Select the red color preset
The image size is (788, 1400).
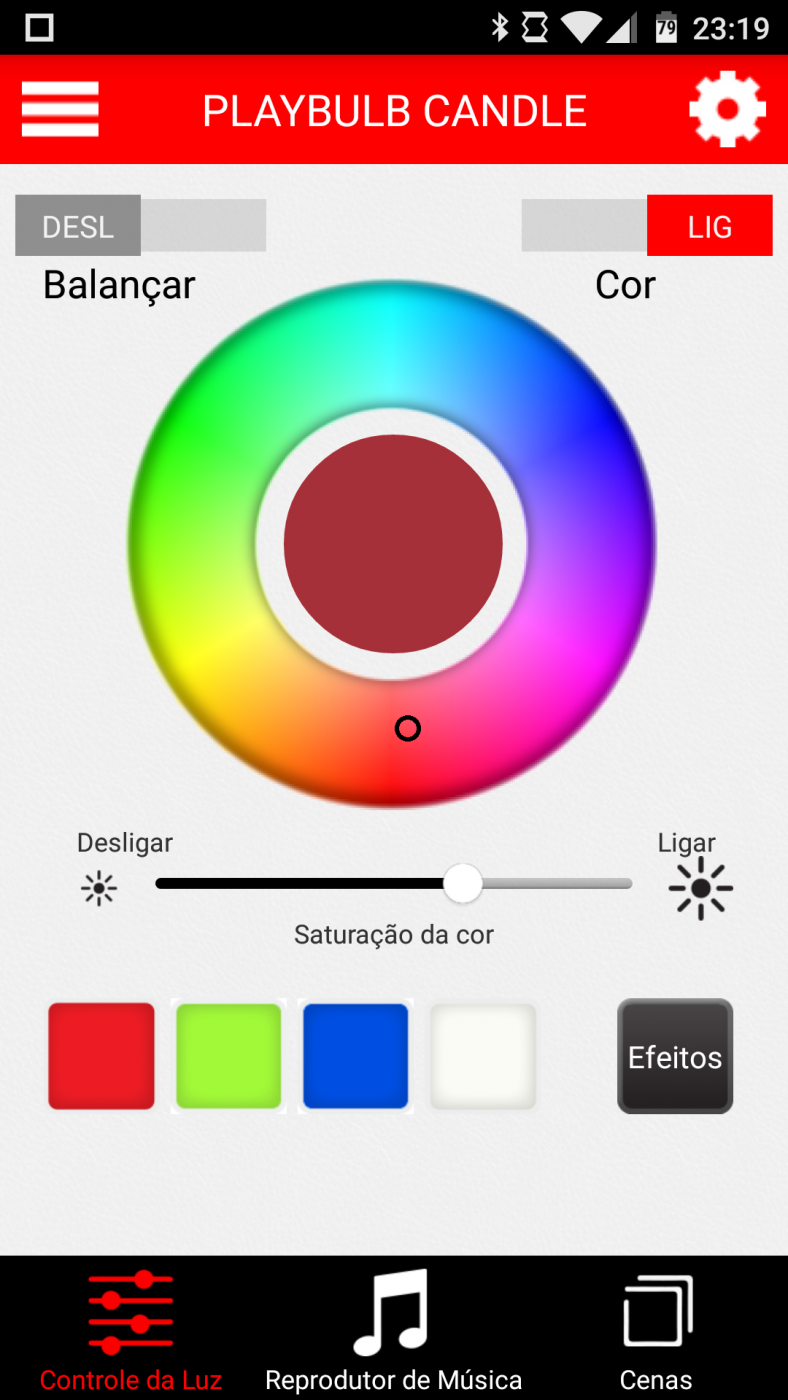(x=101, y=1056)
